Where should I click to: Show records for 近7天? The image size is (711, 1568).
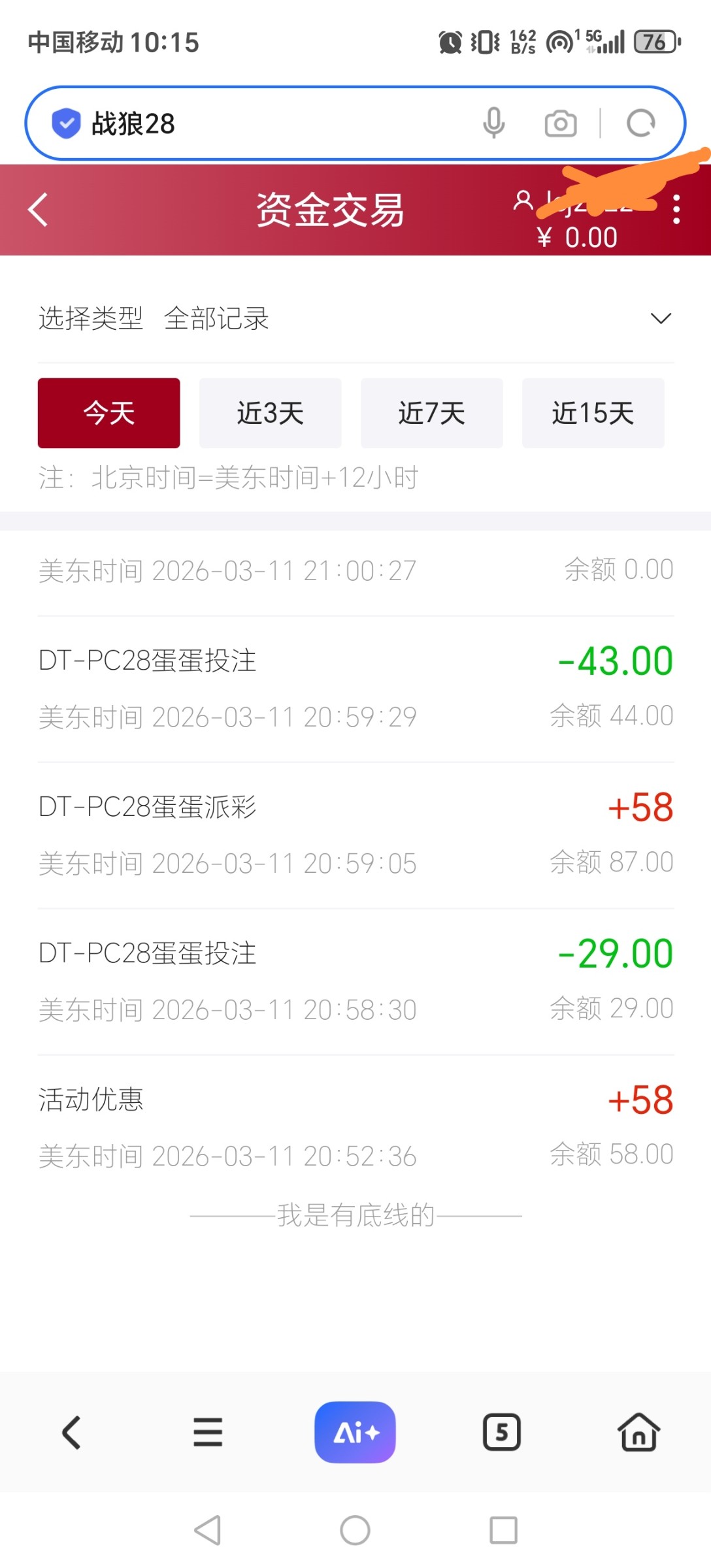[x=432, y=413]
